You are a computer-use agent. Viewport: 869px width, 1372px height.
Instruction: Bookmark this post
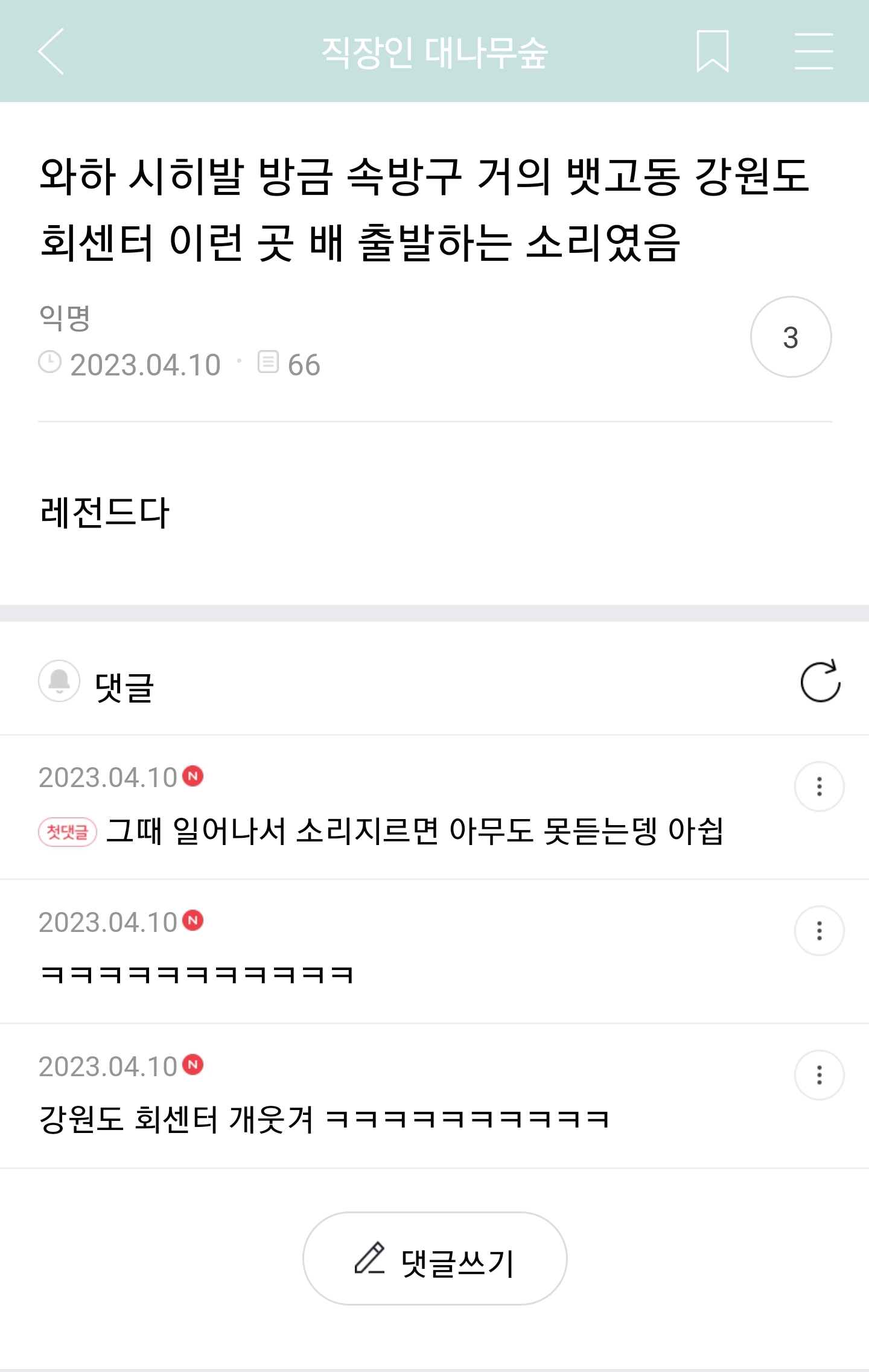click(x=713, y=51)
